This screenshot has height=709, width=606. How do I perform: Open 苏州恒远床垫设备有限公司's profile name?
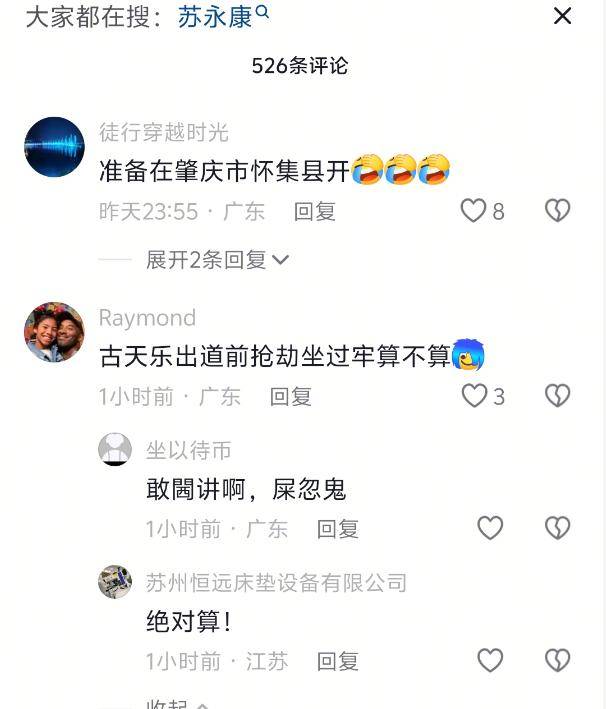[x=276, y=583]
